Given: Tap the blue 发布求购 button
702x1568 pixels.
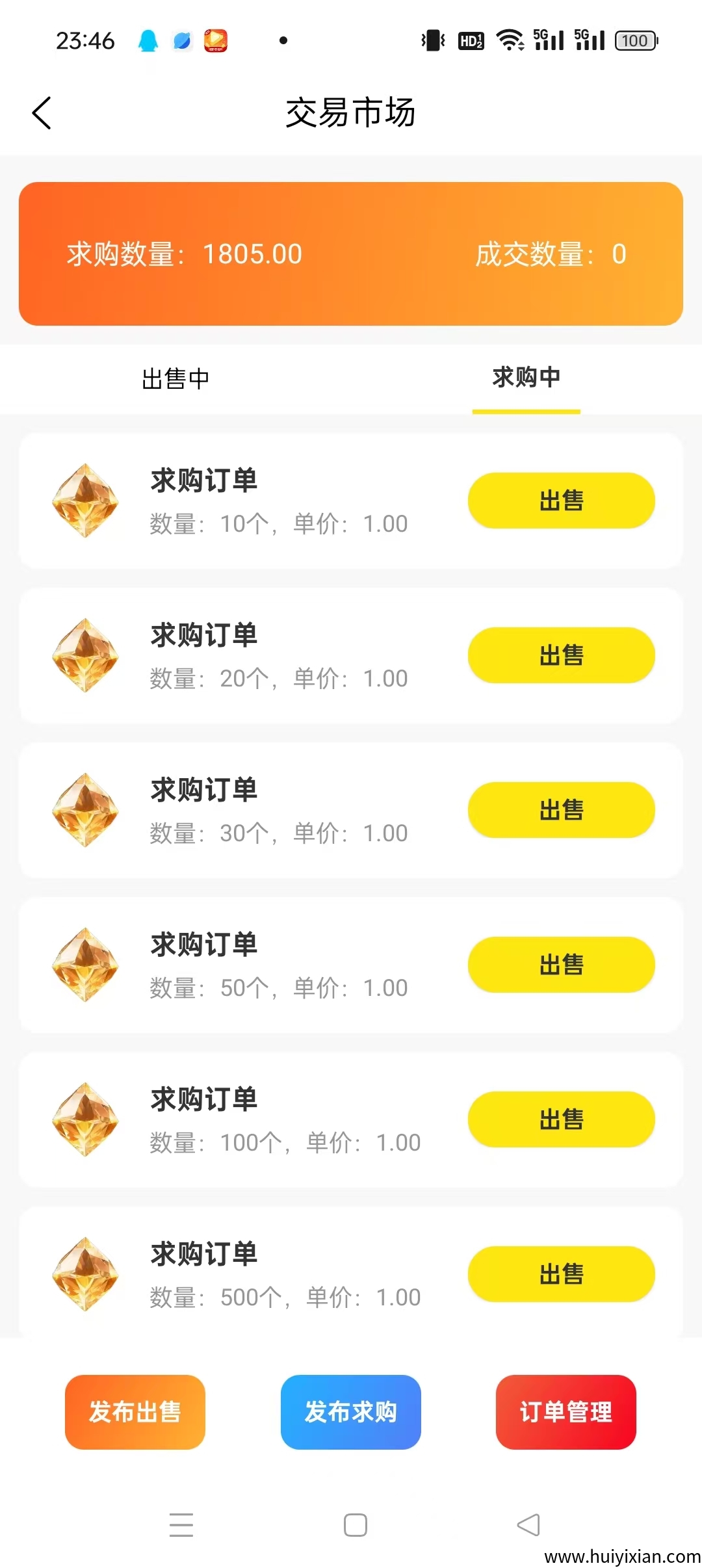Looking at the screenshot, I should point(351,1412).
